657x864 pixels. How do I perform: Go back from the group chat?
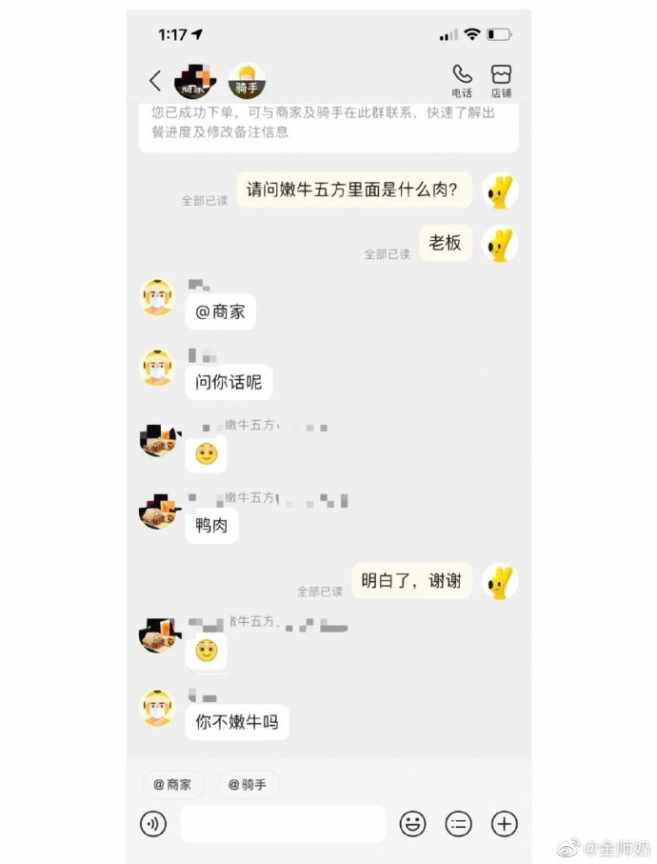tap(155, 81)
